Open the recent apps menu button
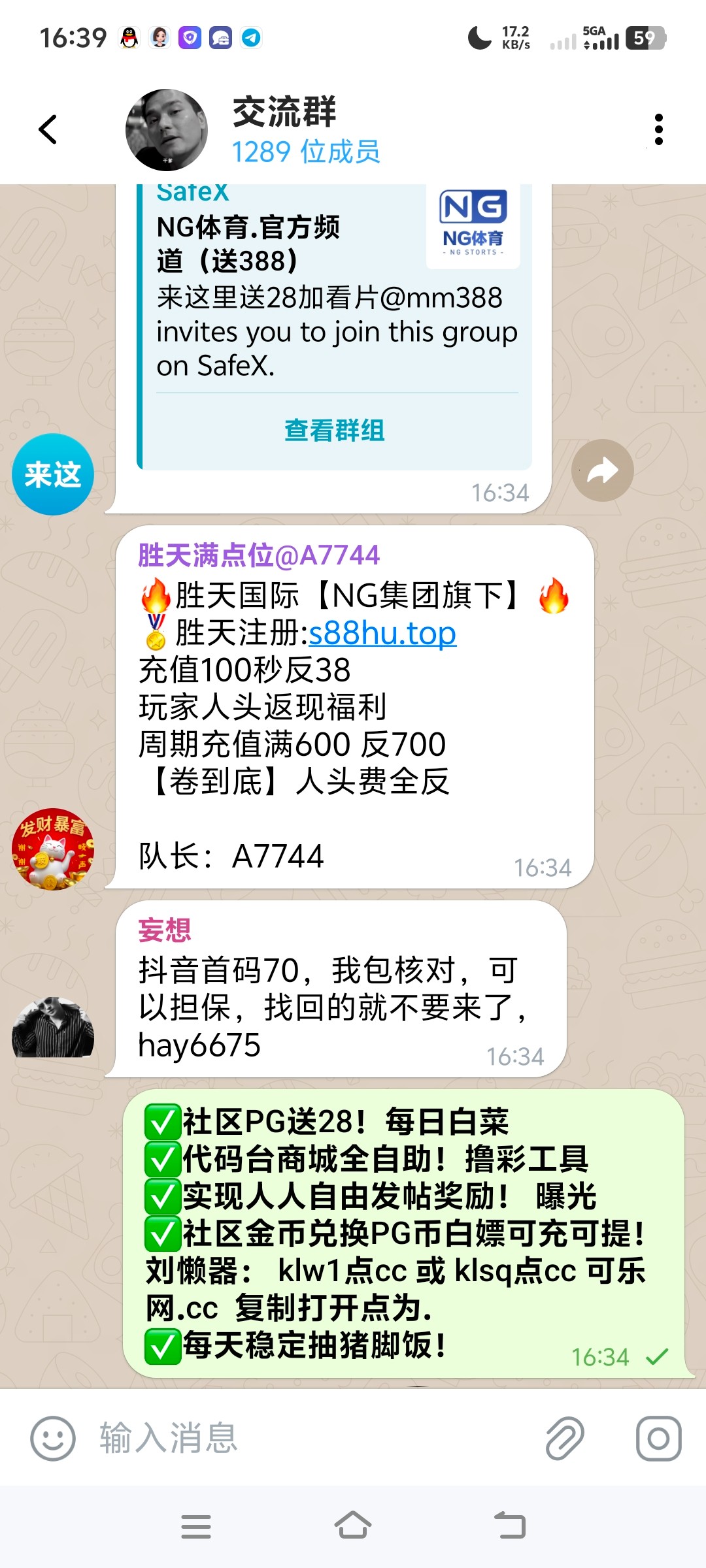Screen dimensions: 706x1568 pos(196,1526)
